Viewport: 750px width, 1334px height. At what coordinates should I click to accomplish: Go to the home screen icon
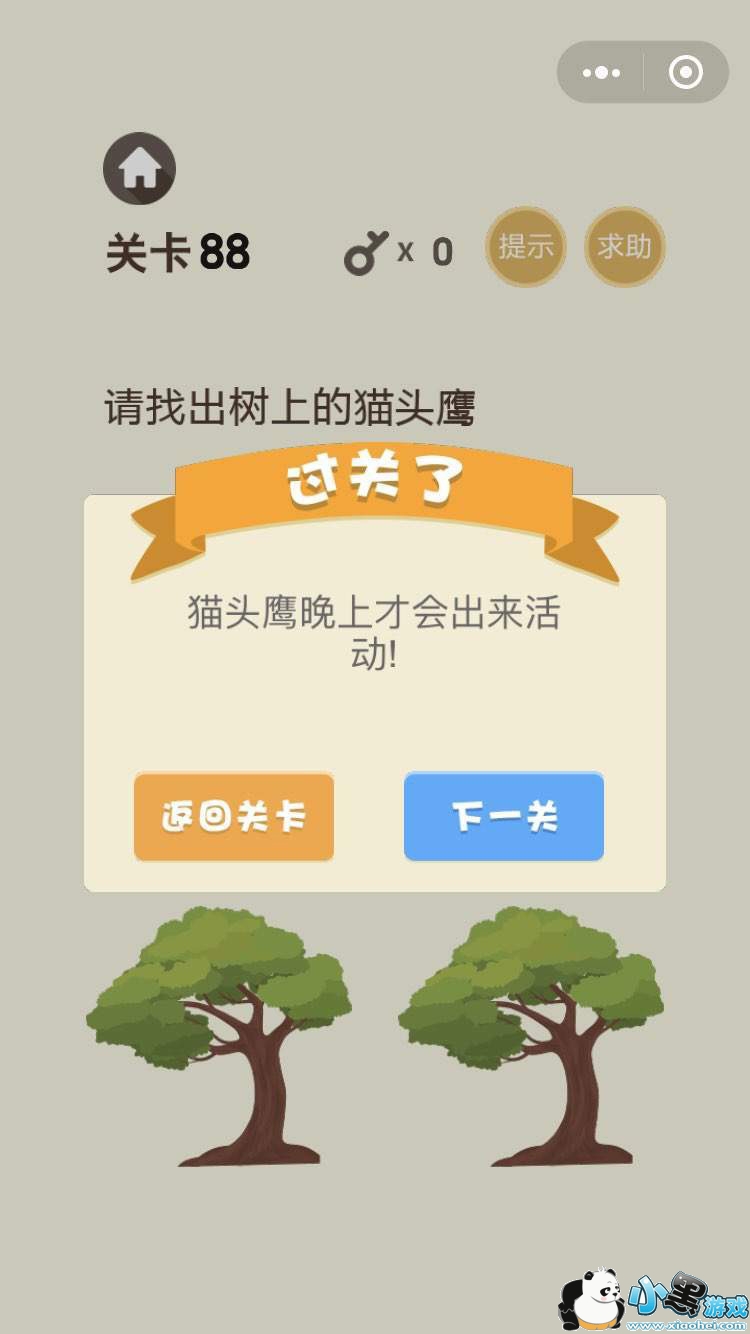point(140,168)
